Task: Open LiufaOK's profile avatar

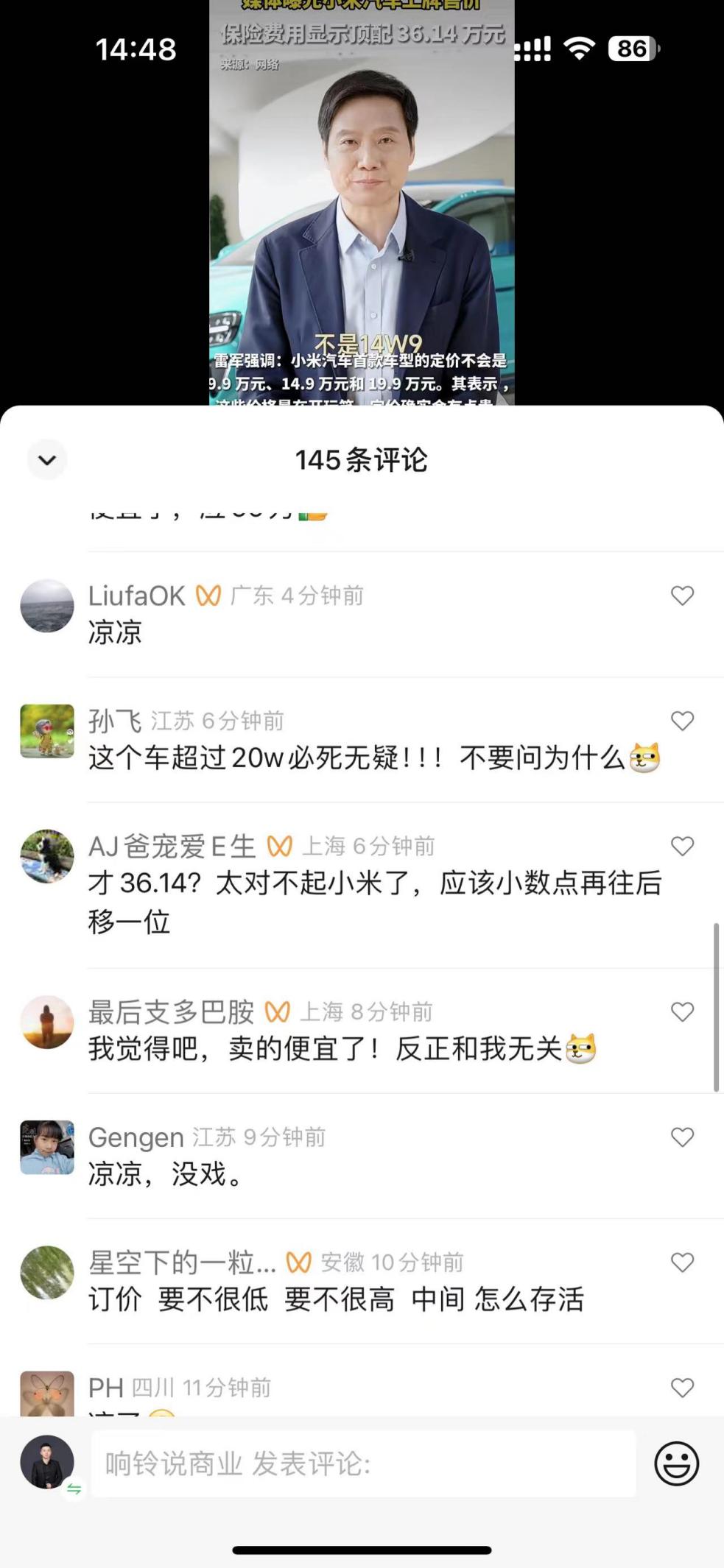Action: tap(47, 606)
